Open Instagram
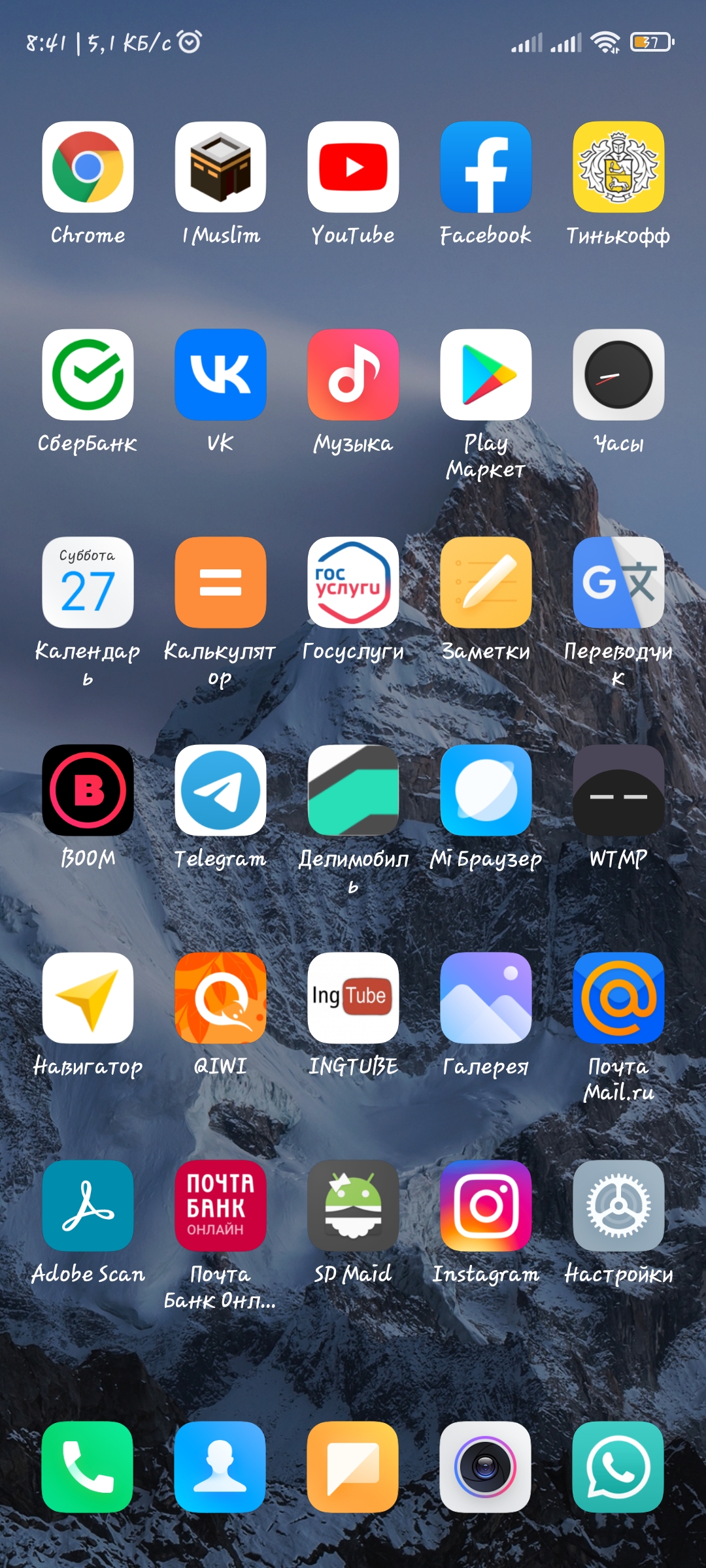 pos(486,1205)
